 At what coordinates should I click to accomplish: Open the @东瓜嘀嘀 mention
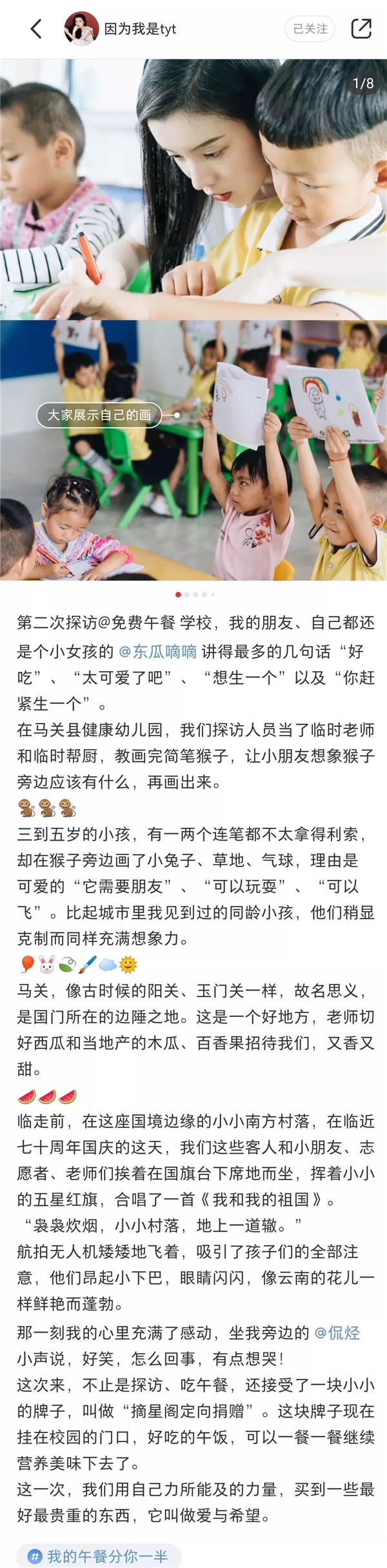(158, 651)
